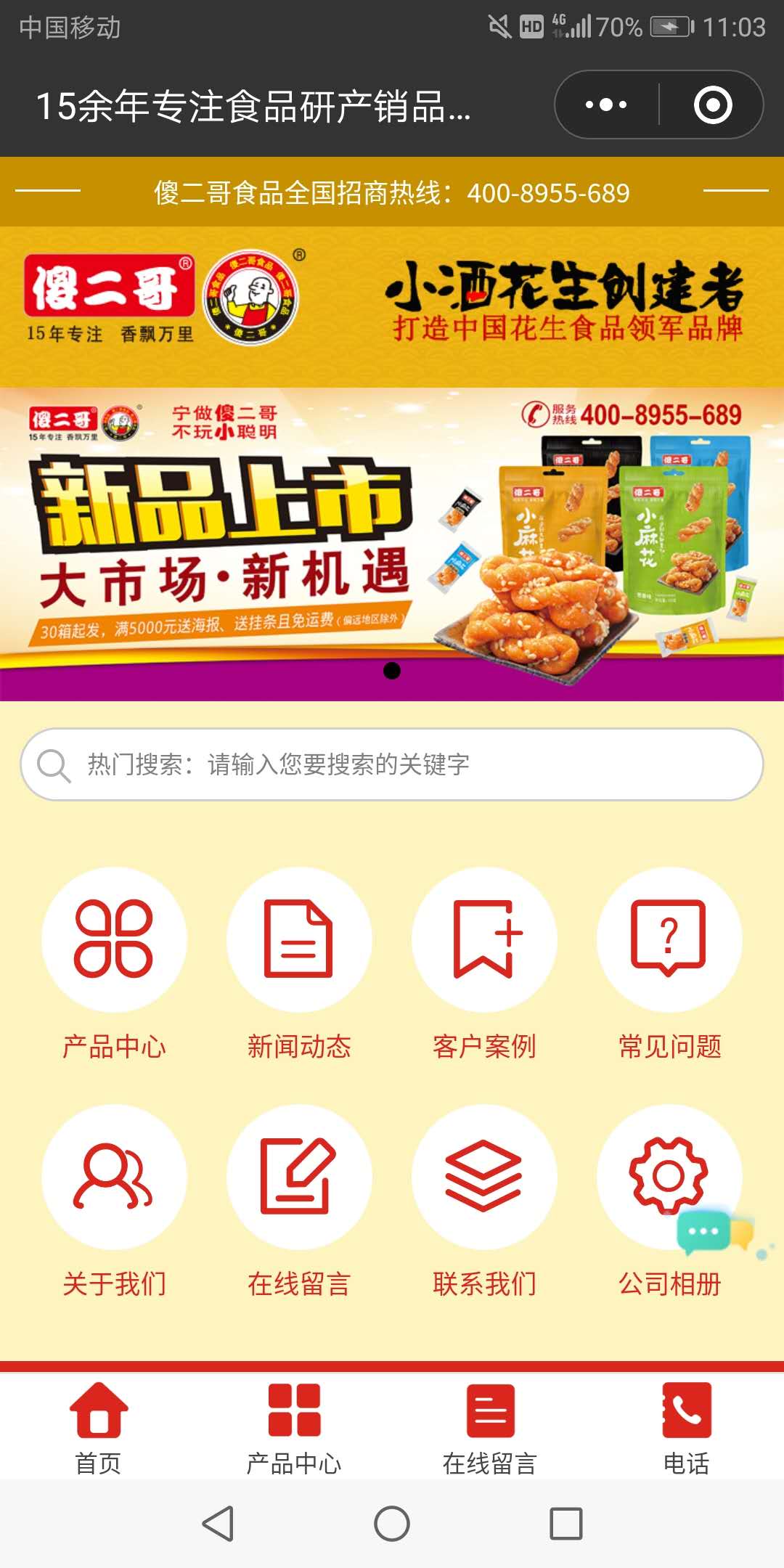
Task: Switch to the 首页 bottom tab
Action: [x=98, y=1428]
